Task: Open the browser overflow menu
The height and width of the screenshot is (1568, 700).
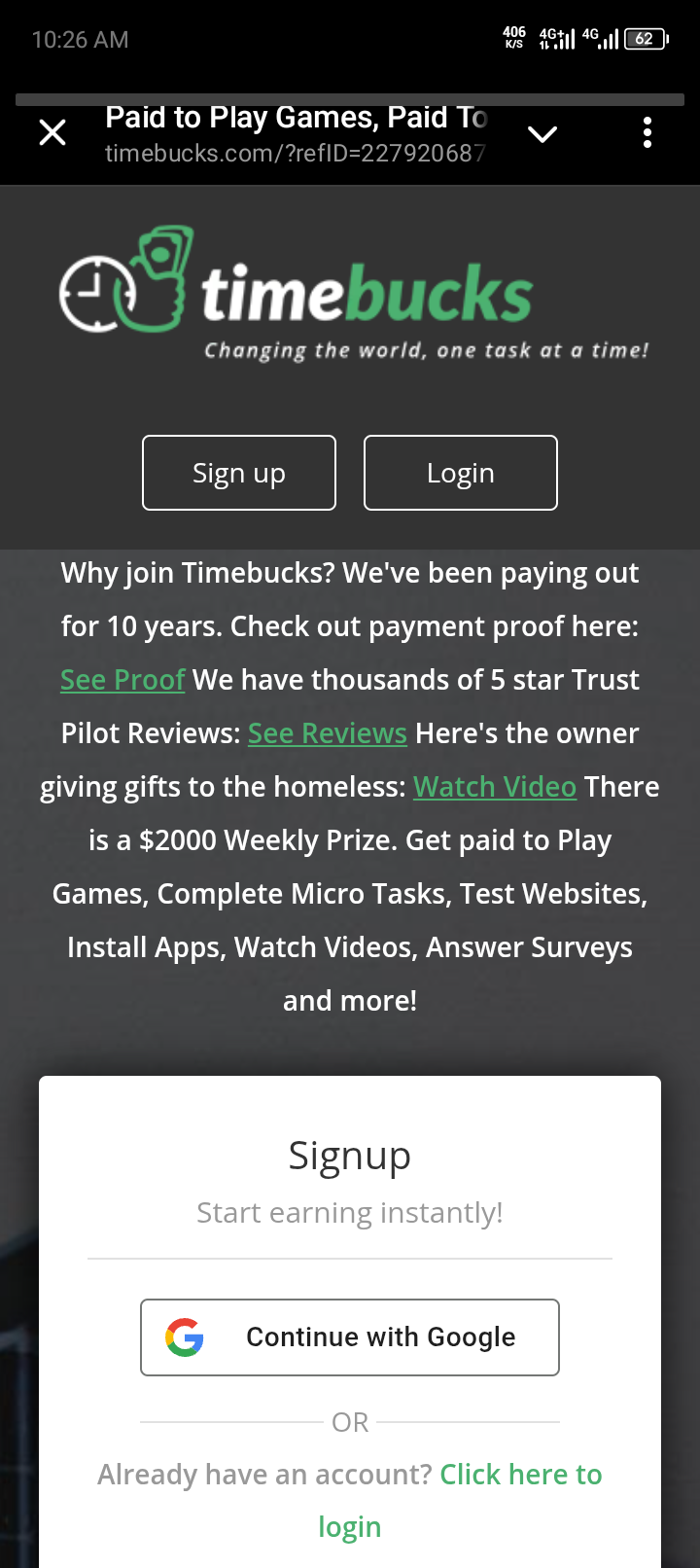Action: 647,132
